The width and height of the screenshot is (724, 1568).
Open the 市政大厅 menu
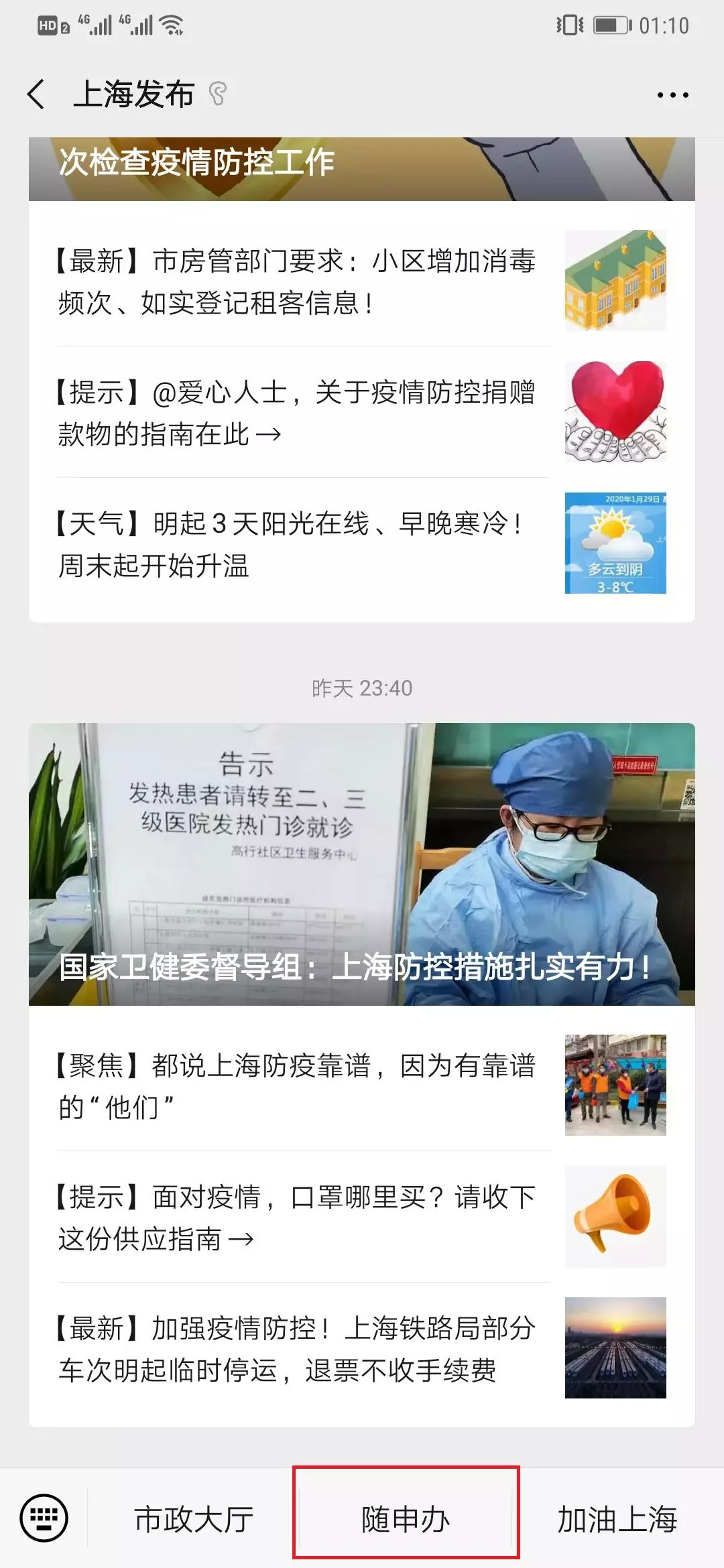[194, 1519]
